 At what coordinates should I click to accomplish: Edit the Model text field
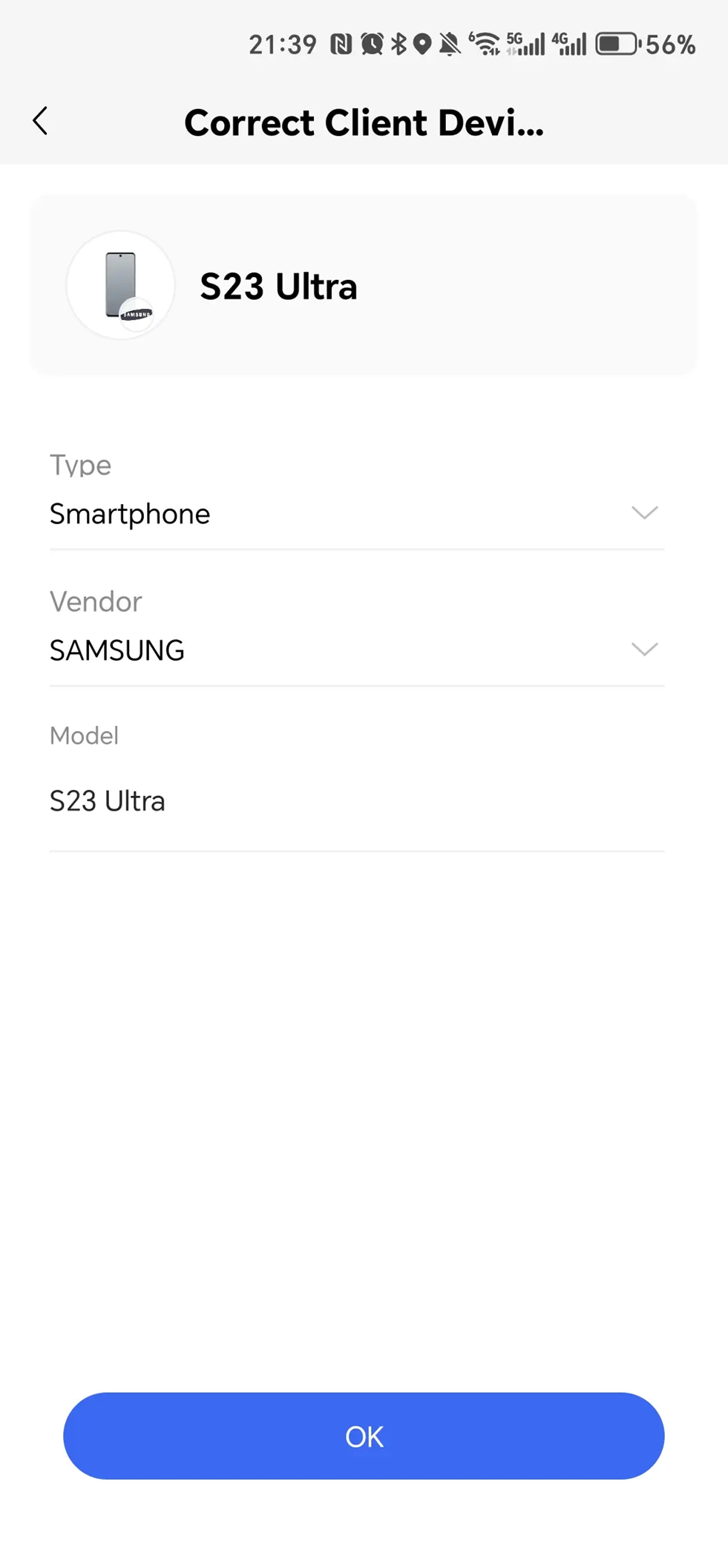[x=356, y=801]
